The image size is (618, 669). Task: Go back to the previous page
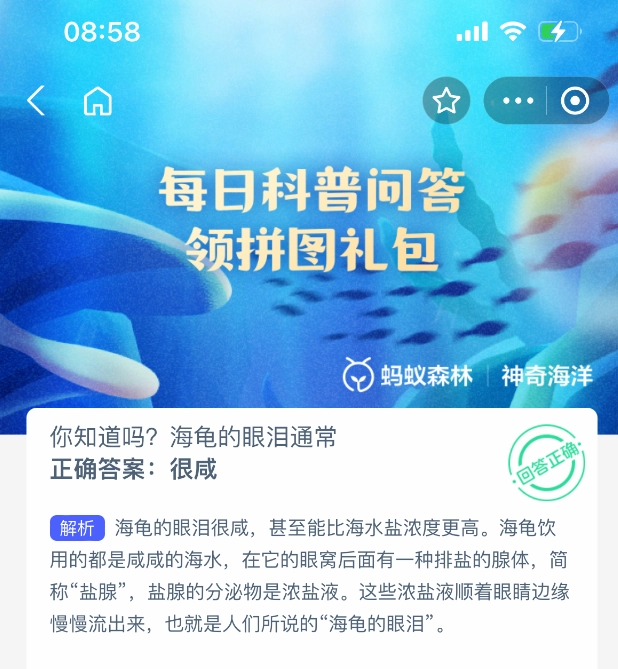(36, 101)
